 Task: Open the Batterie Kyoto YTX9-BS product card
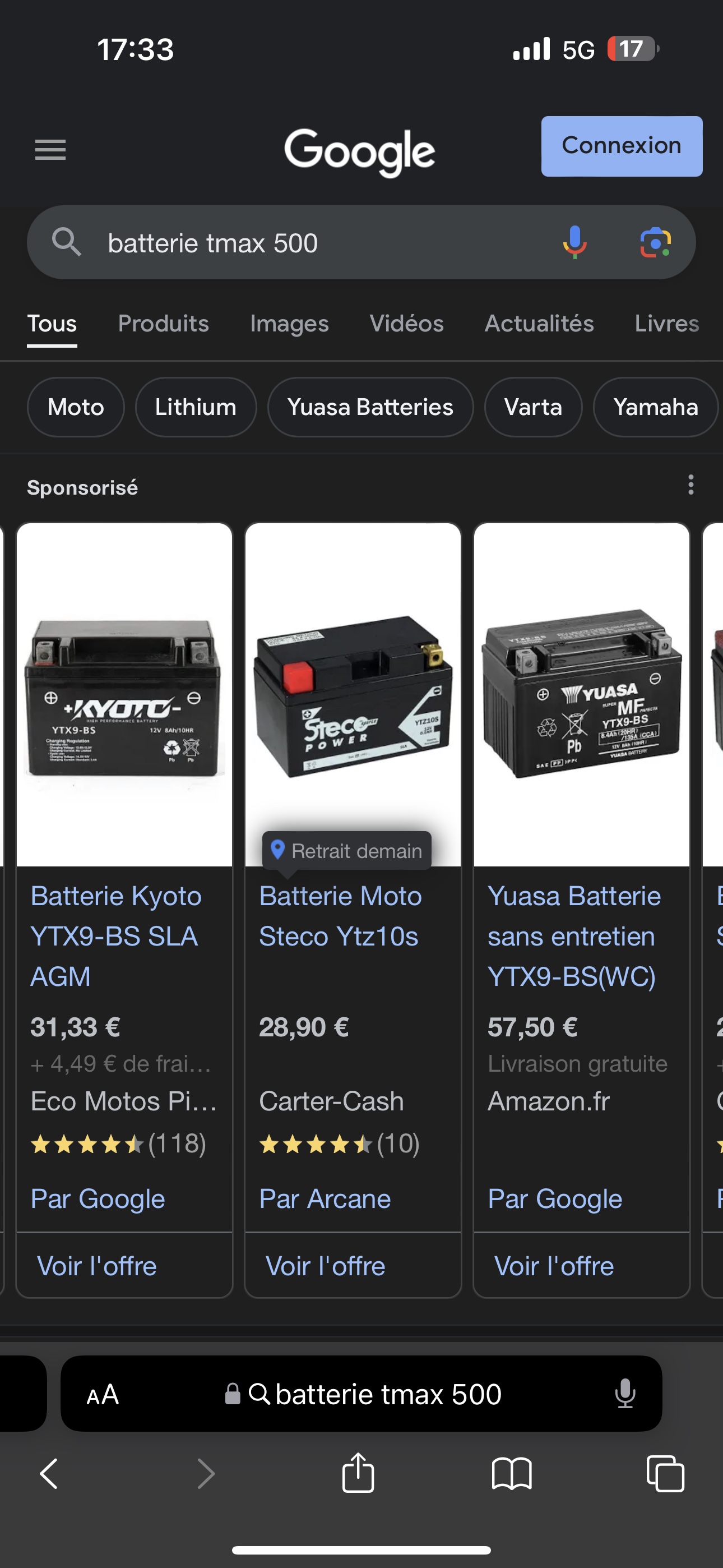(115, 935)
